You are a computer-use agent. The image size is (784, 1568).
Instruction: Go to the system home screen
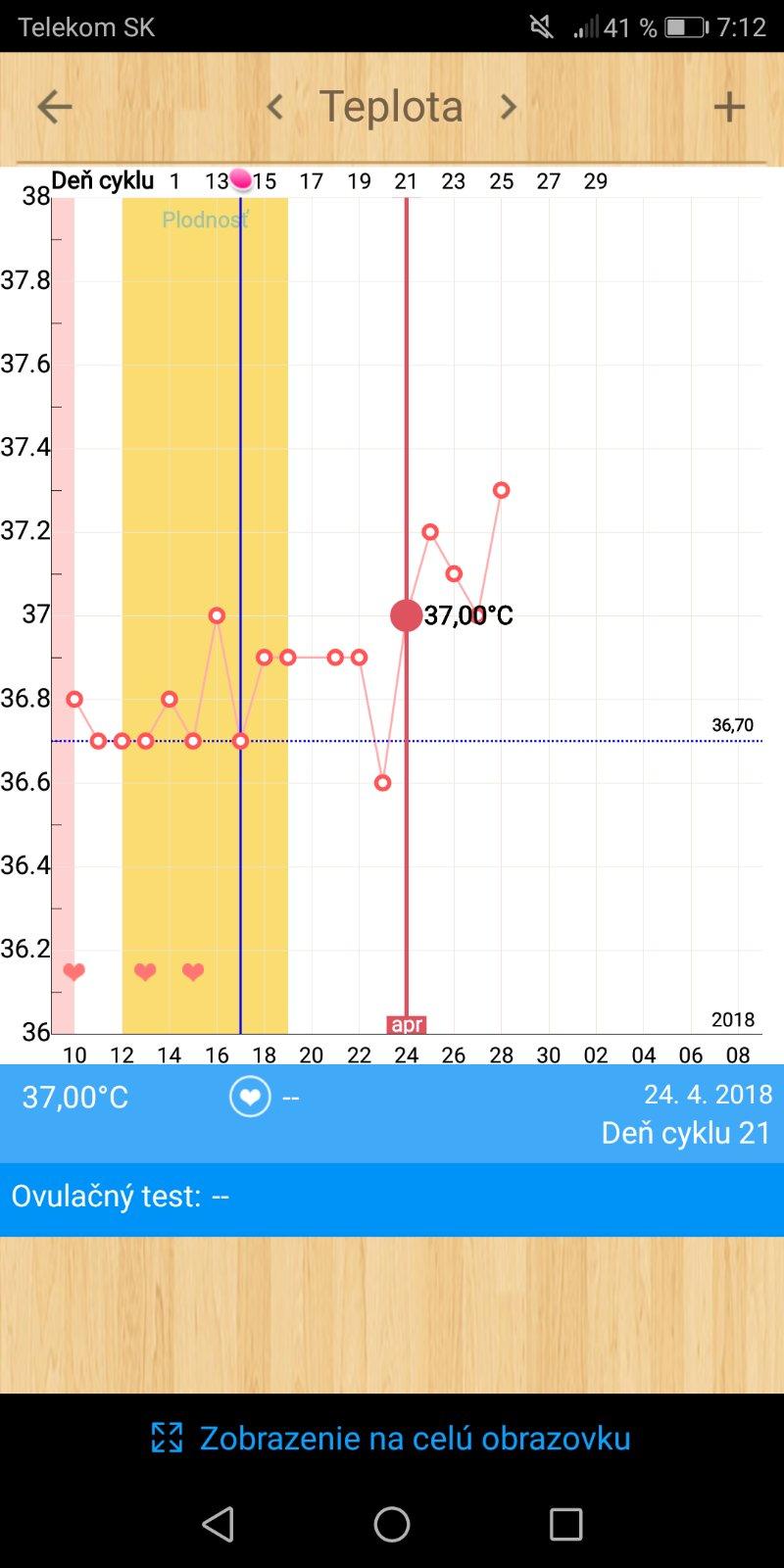pos(392,1524)
